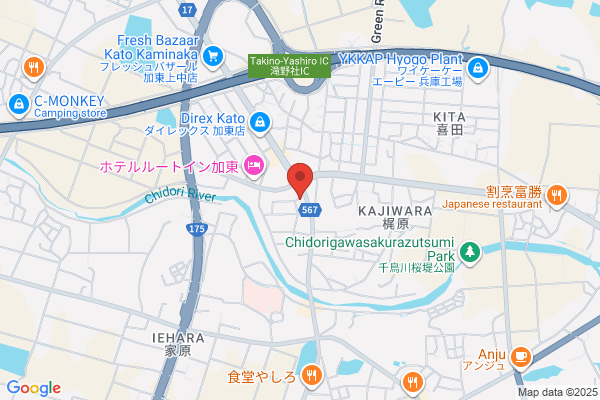Viewport: 600px width, 400px height.
Task: Tap the C-MONKEY Camping store marker
Action: coord(18,105)
